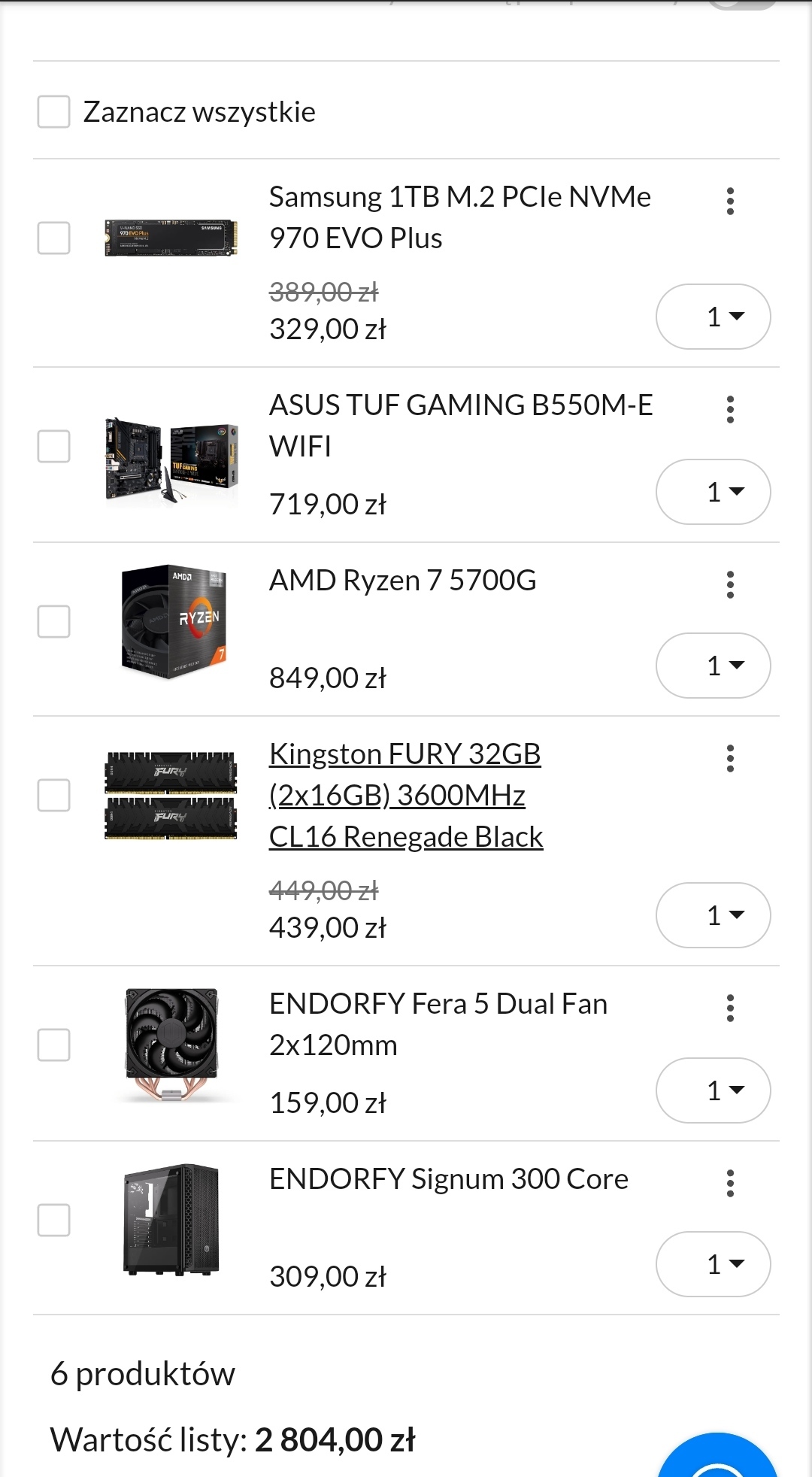Viewport: 812px width, 1477px height.
Task: Expand quantity dropdown for ENDORFY Fera 5
Action: [x=713, y=1090]
